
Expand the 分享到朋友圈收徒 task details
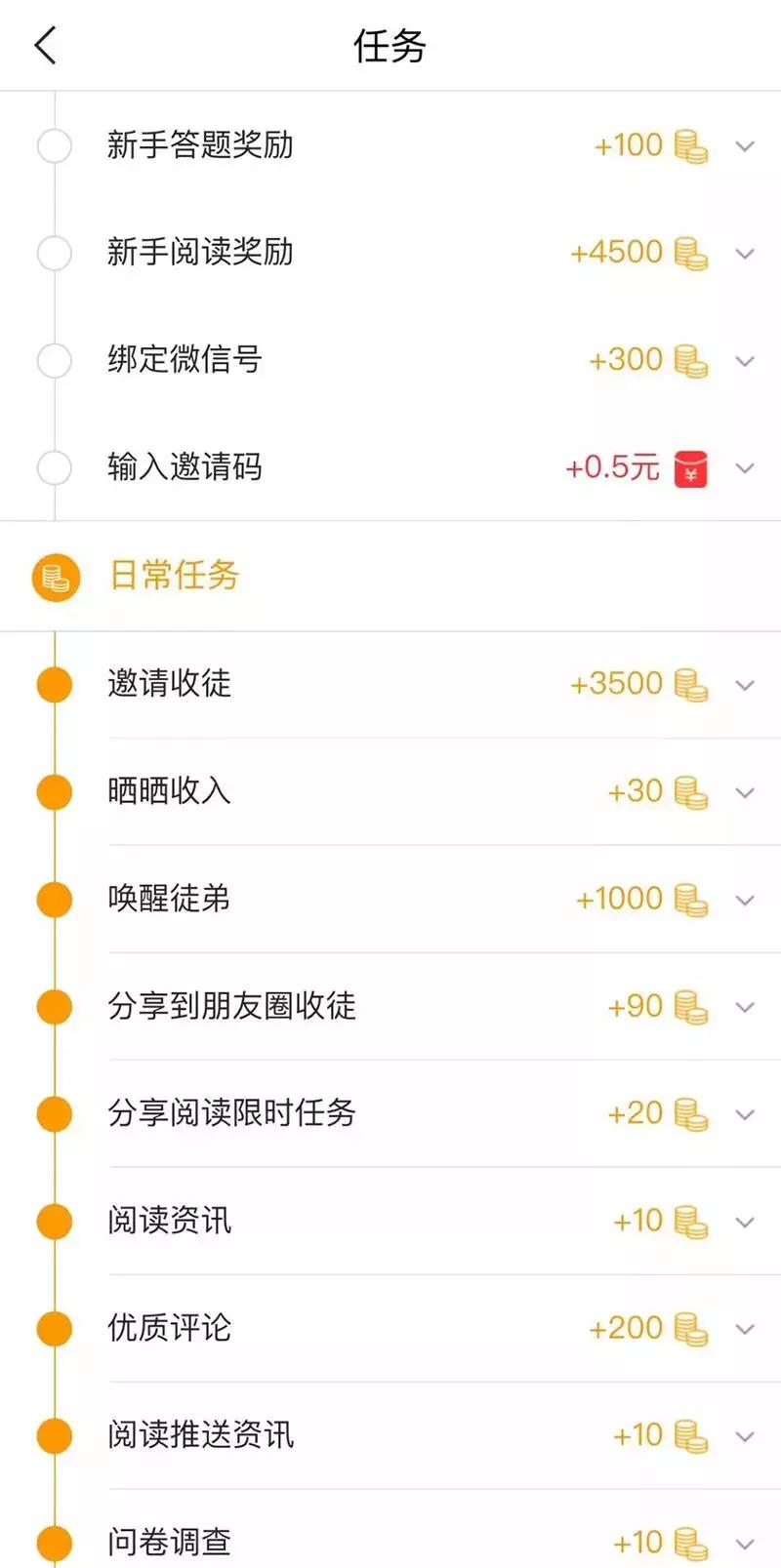coord(744,1006)
